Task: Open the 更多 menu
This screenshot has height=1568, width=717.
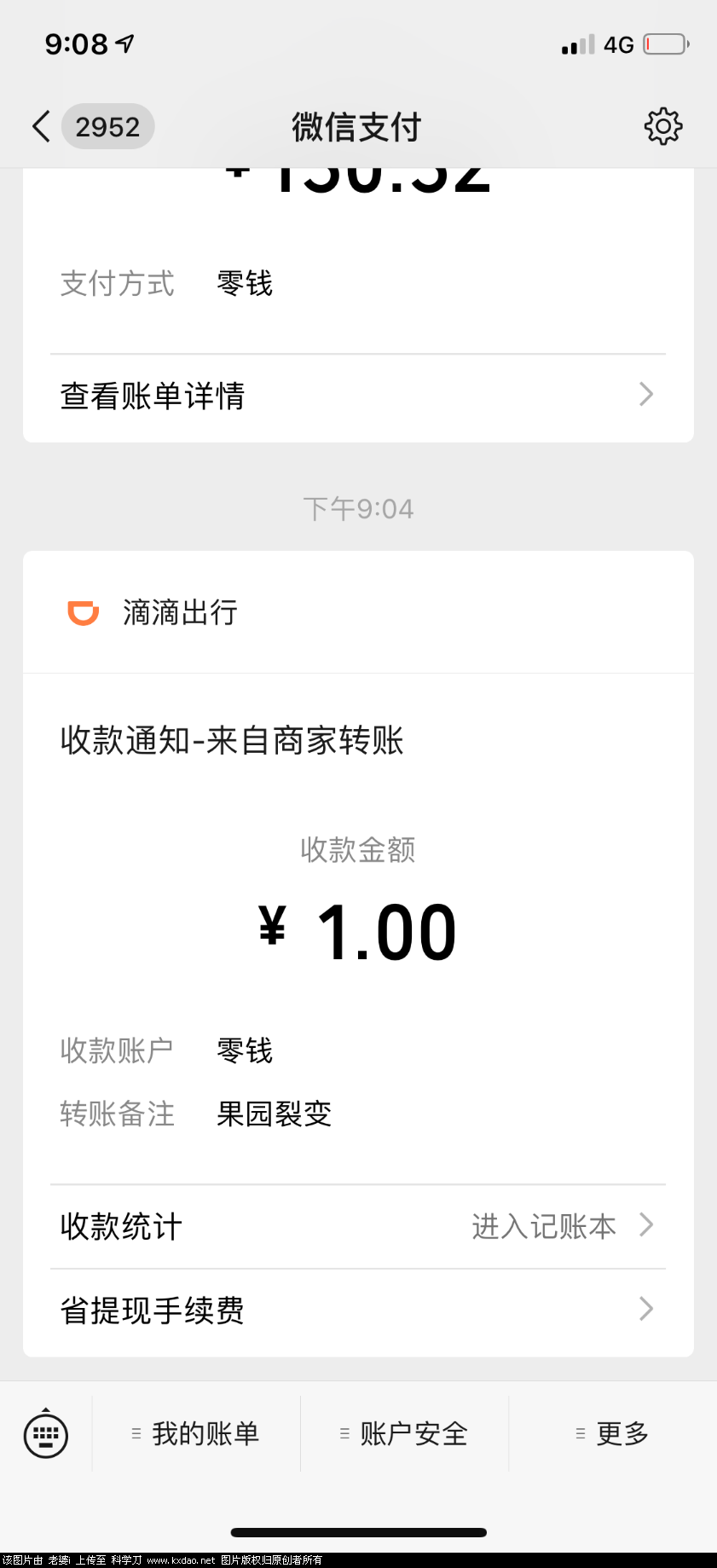Action: pos(613,1434)
